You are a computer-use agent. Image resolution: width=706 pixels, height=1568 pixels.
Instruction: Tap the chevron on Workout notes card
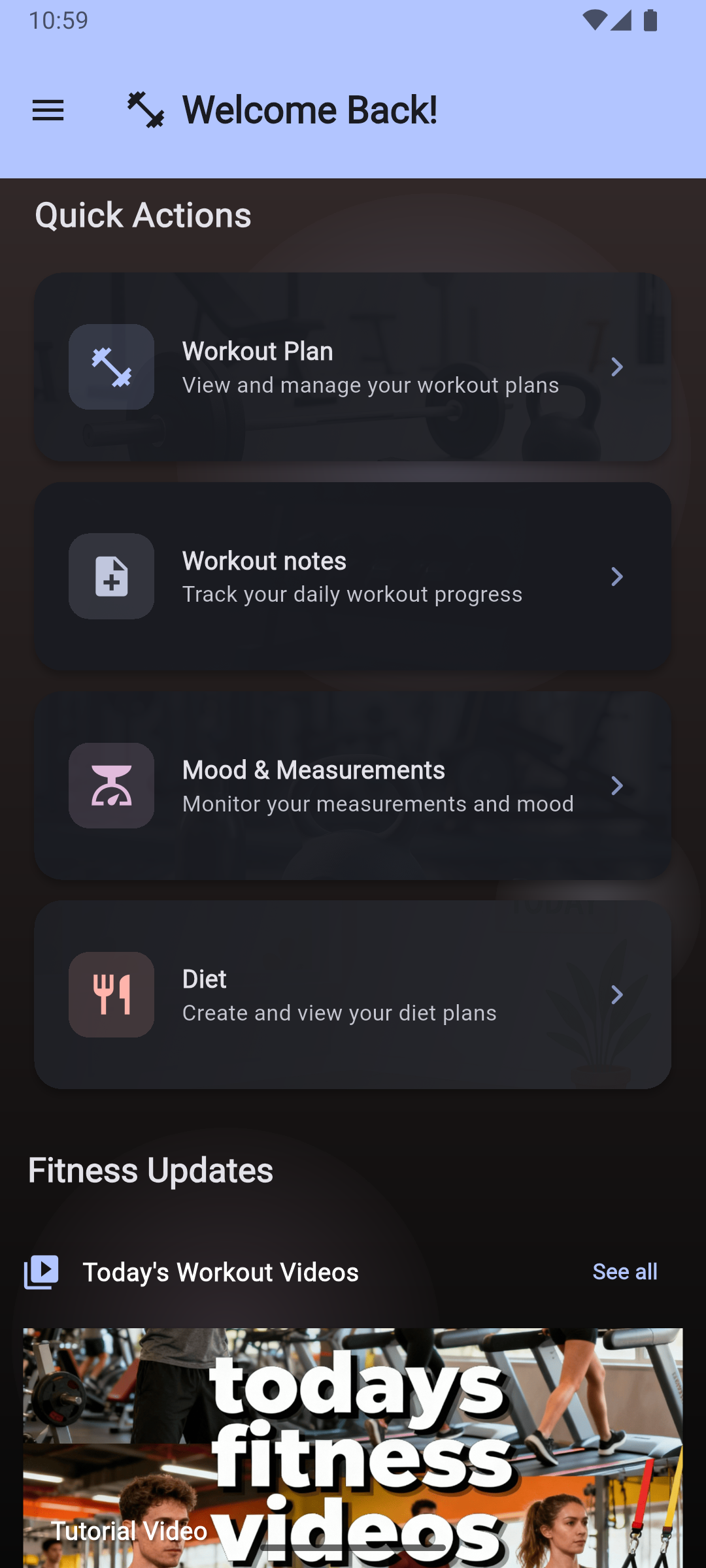coord(617,576)
